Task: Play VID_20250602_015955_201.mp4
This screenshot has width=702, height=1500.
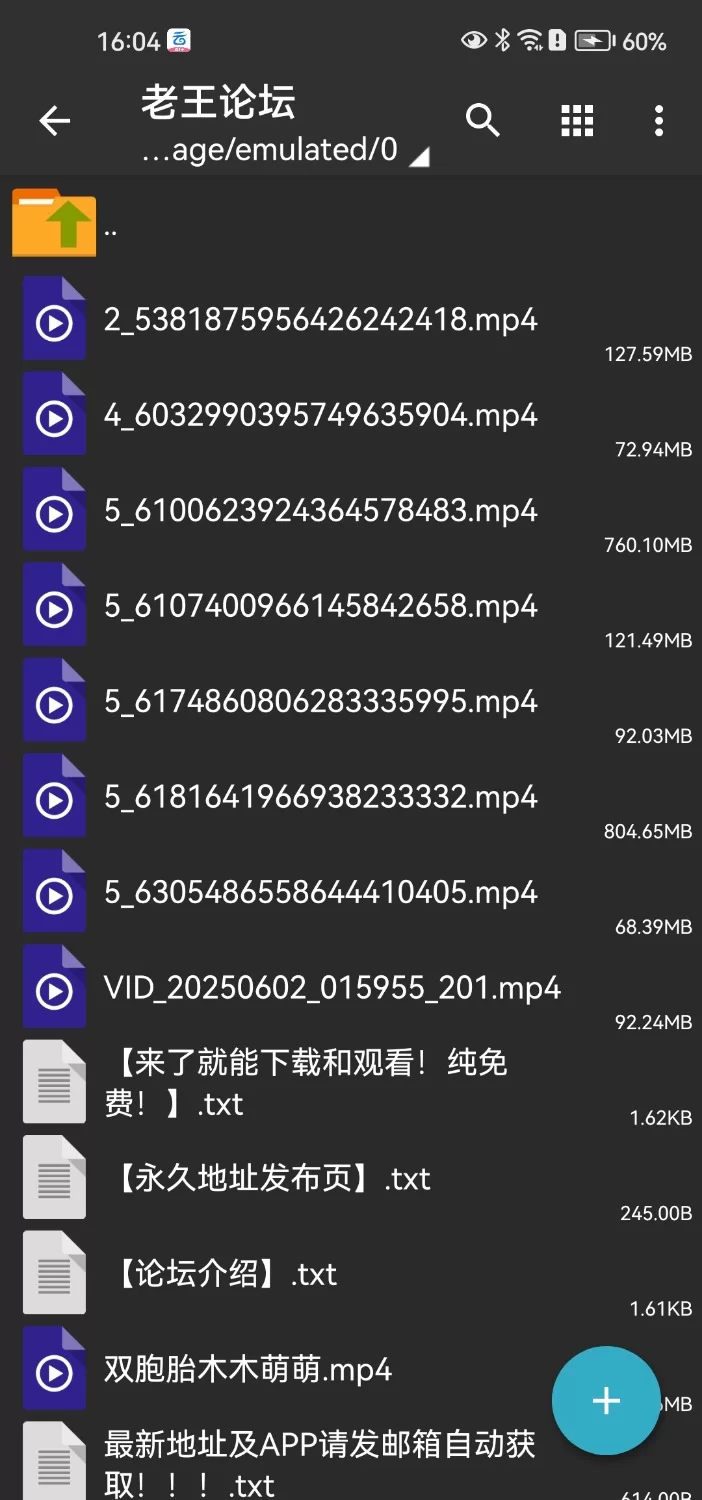Action: 332,988
